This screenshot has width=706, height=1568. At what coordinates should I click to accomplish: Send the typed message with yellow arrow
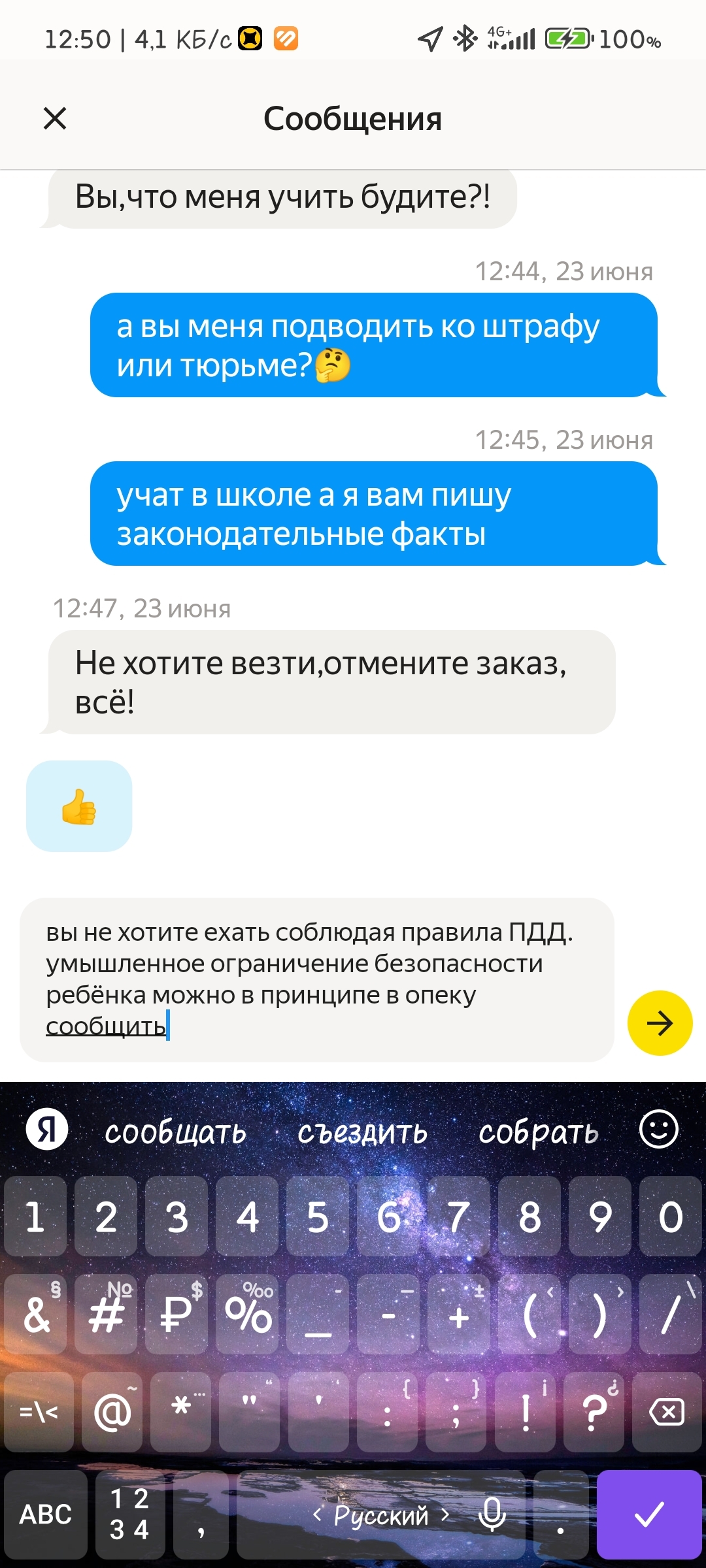pos(659,1023)
